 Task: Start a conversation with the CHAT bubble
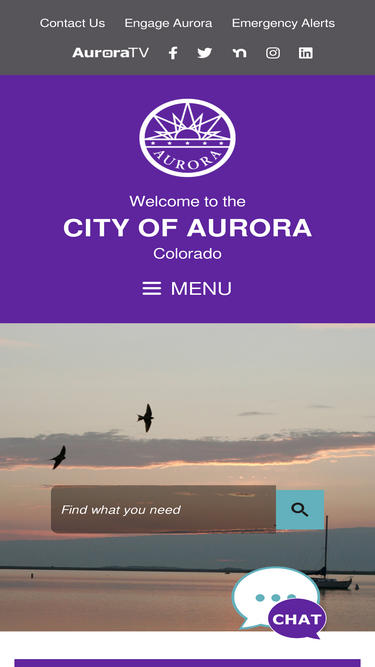point(280,603)
